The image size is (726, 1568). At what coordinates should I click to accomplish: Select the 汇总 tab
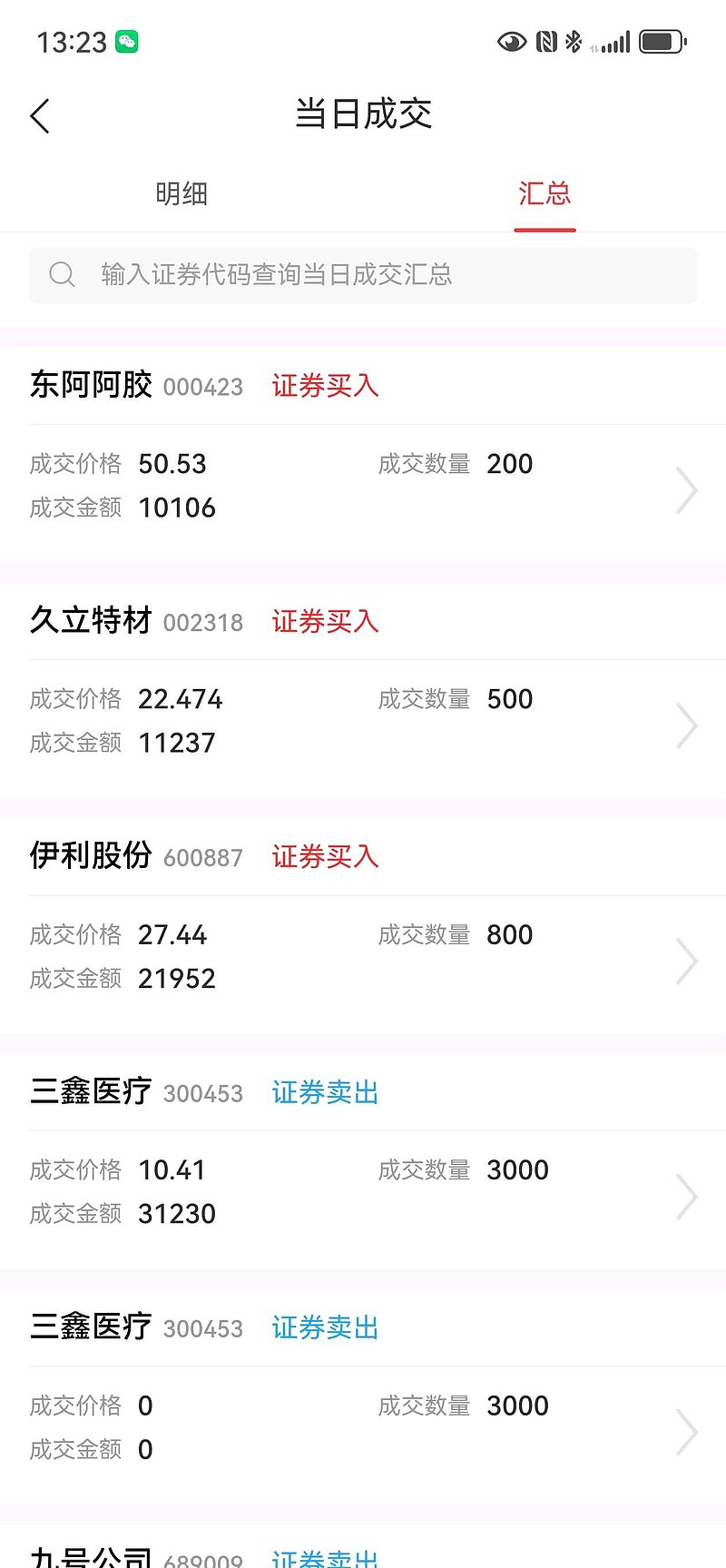(544, 193)
